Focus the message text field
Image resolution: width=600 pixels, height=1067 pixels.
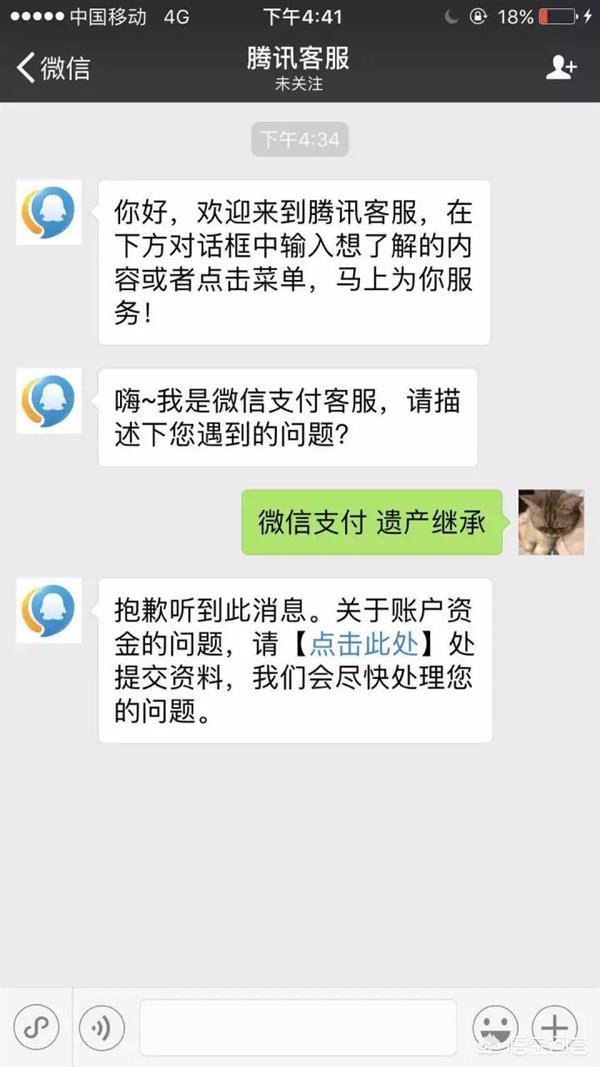tap(297, 1027)
